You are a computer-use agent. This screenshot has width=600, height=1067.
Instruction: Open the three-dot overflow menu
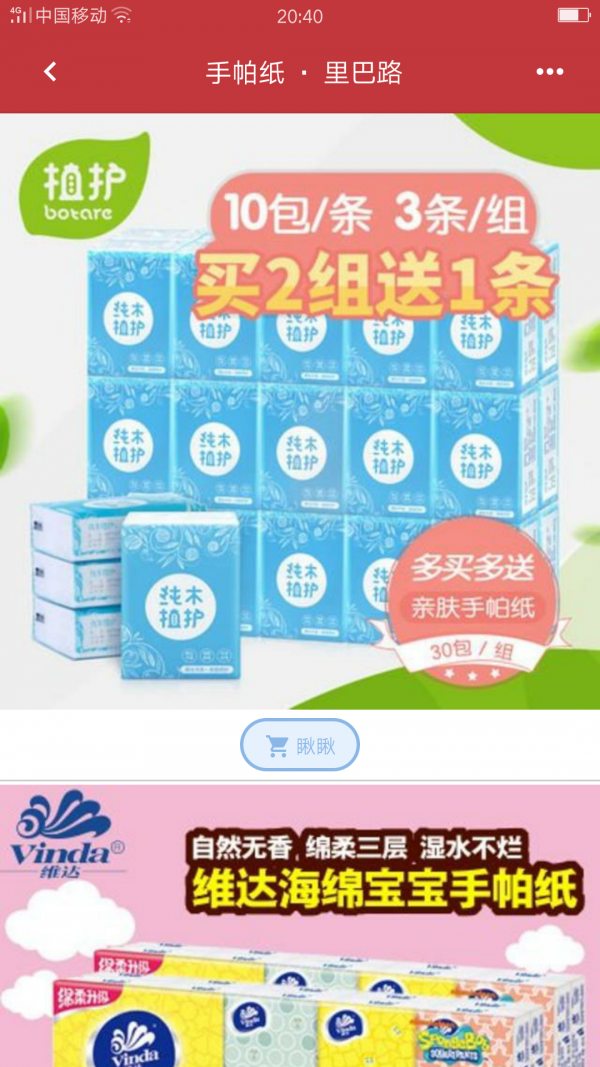tap(549, 72)
